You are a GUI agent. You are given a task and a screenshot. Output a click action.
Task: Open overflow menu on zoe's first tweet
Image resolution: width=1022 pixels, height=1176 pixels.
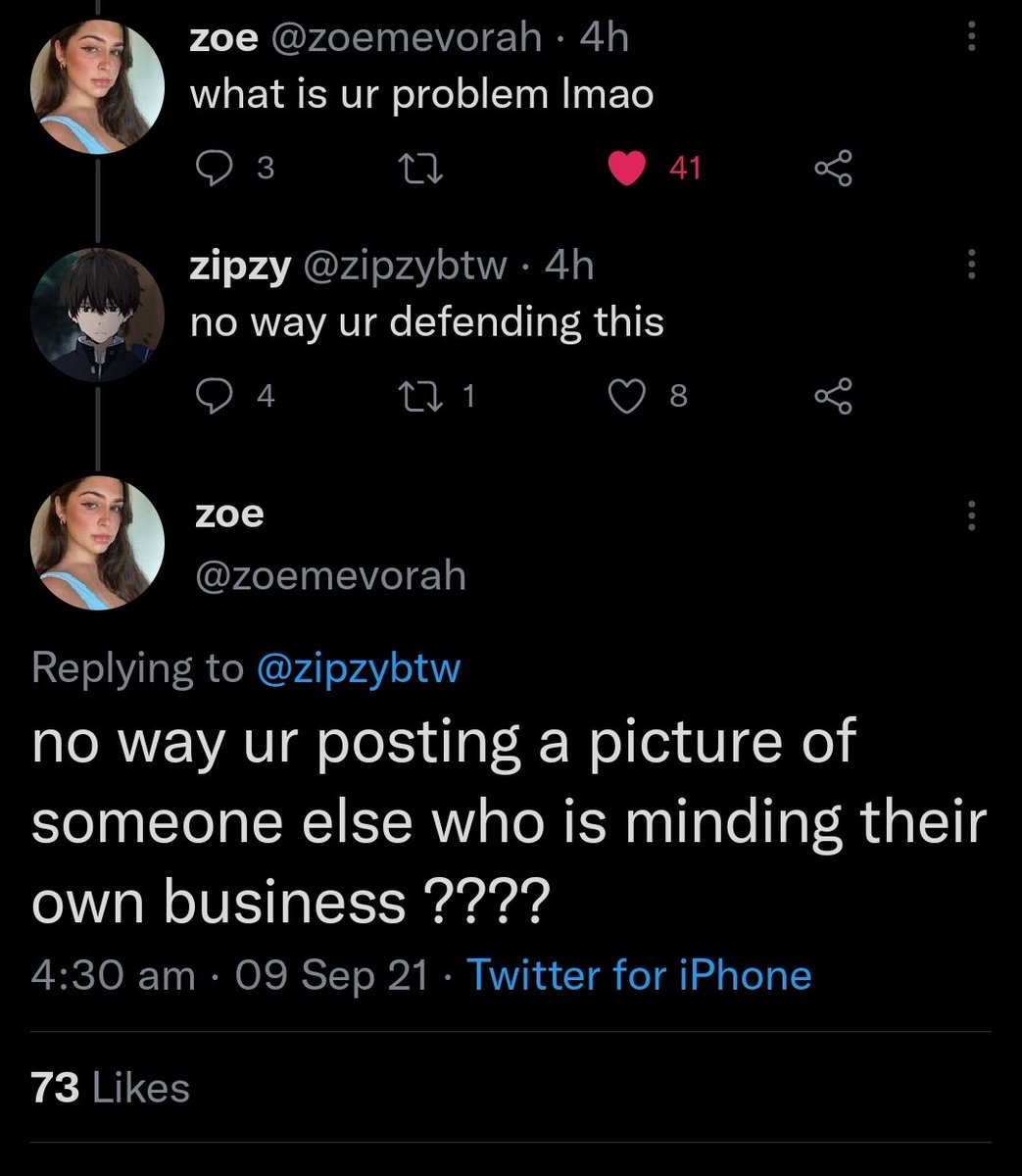tap(971, 37)
